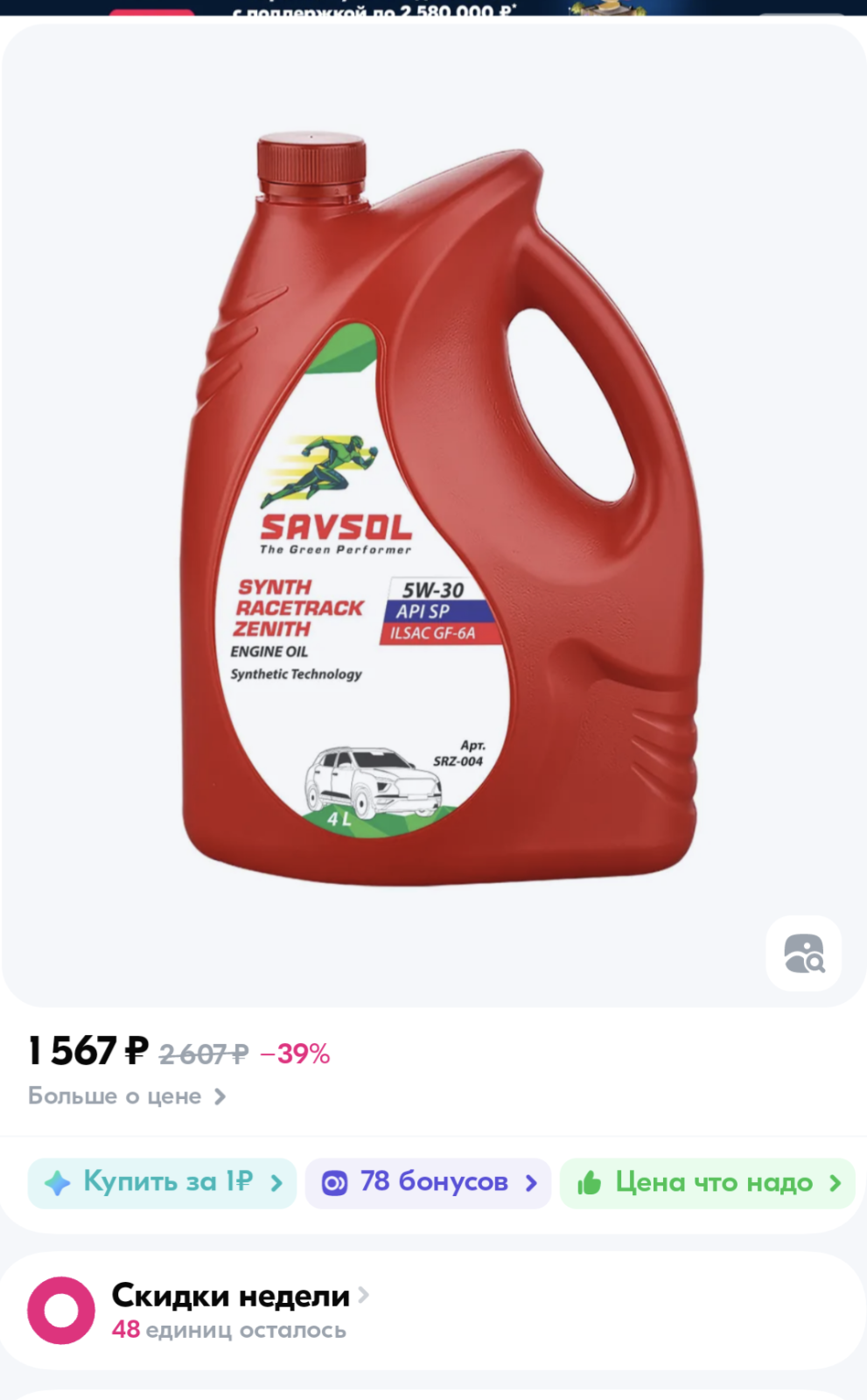The image size is (867, 1400).
Task: Select the 'Купить за 1₽' chip
Action: (162, 1183)
